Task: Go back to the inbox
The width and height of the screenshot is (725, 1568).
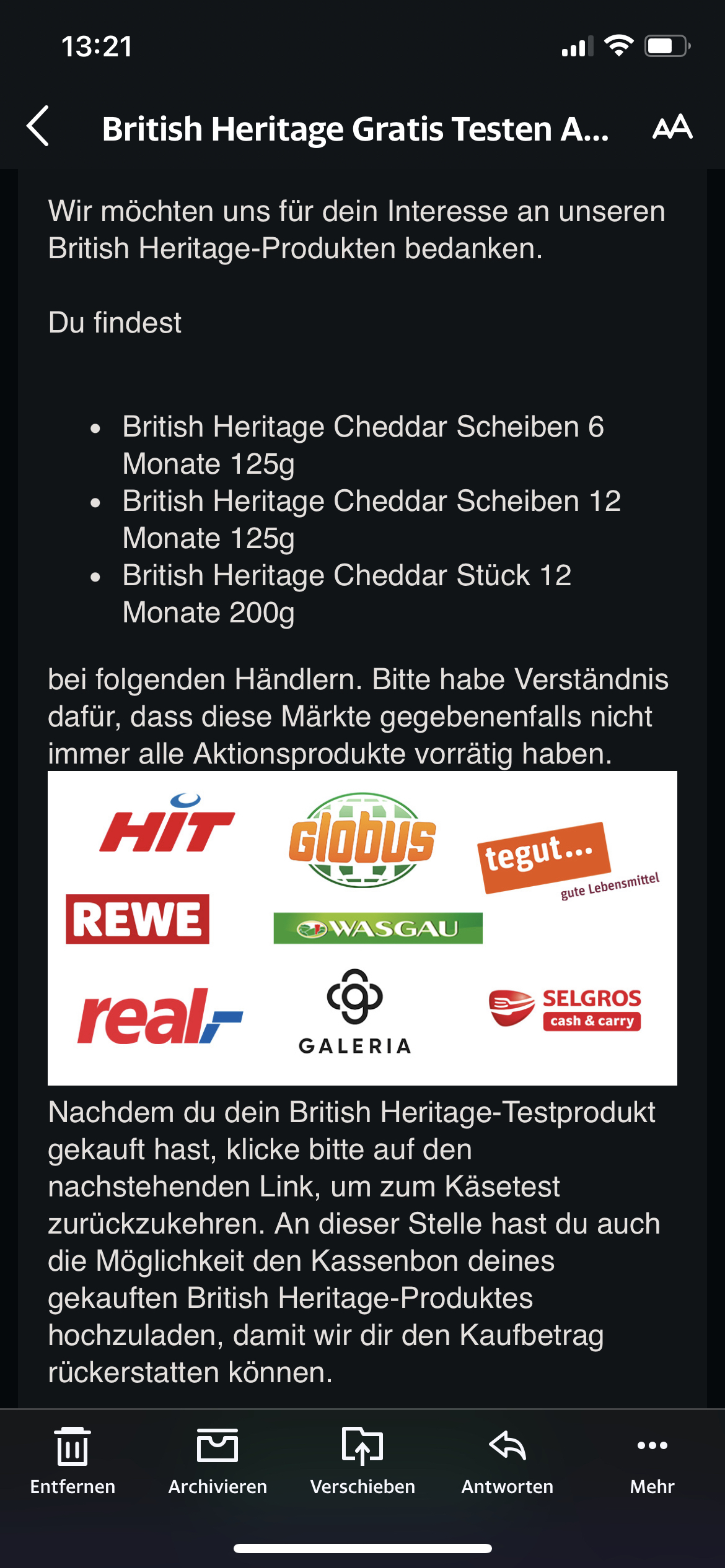Action: 38,126
